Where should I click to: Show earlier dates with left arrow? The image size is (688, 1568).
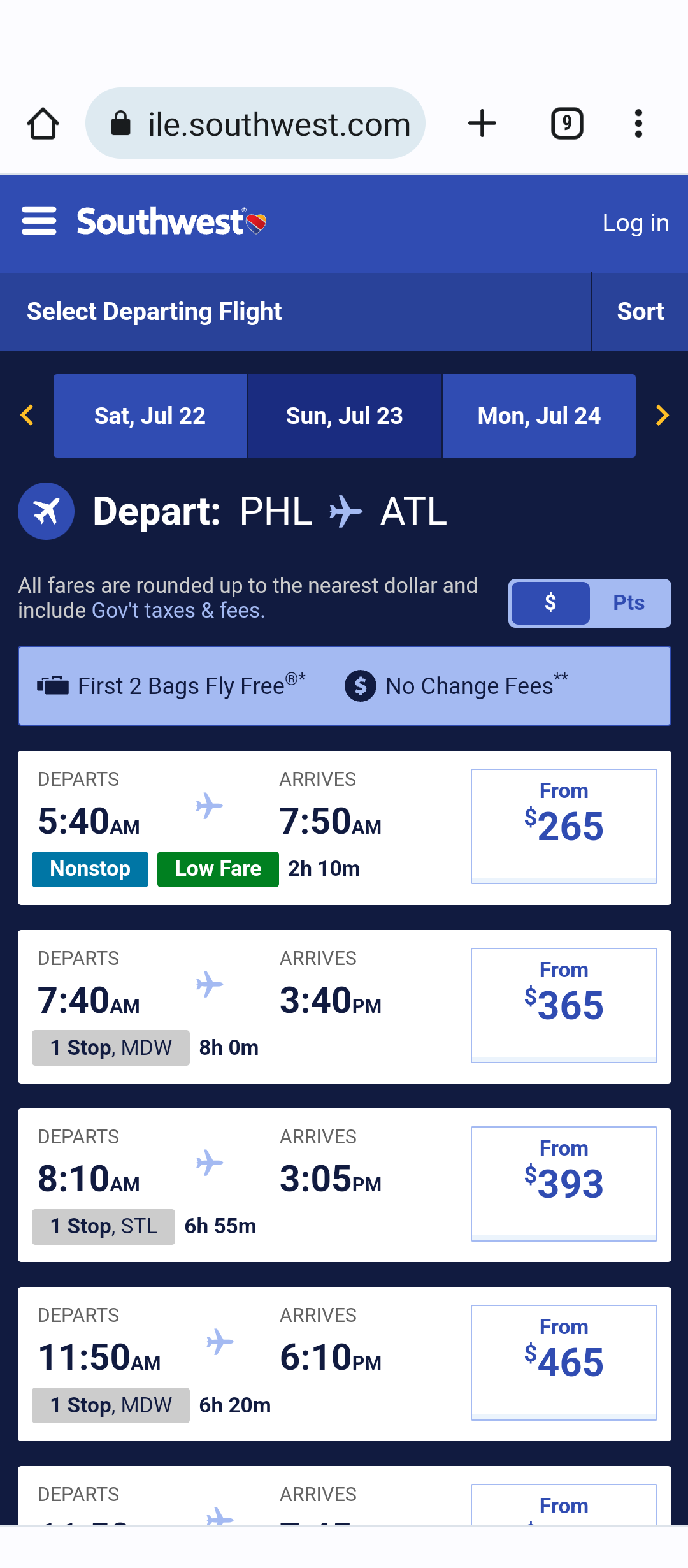[x=27, y=416]
